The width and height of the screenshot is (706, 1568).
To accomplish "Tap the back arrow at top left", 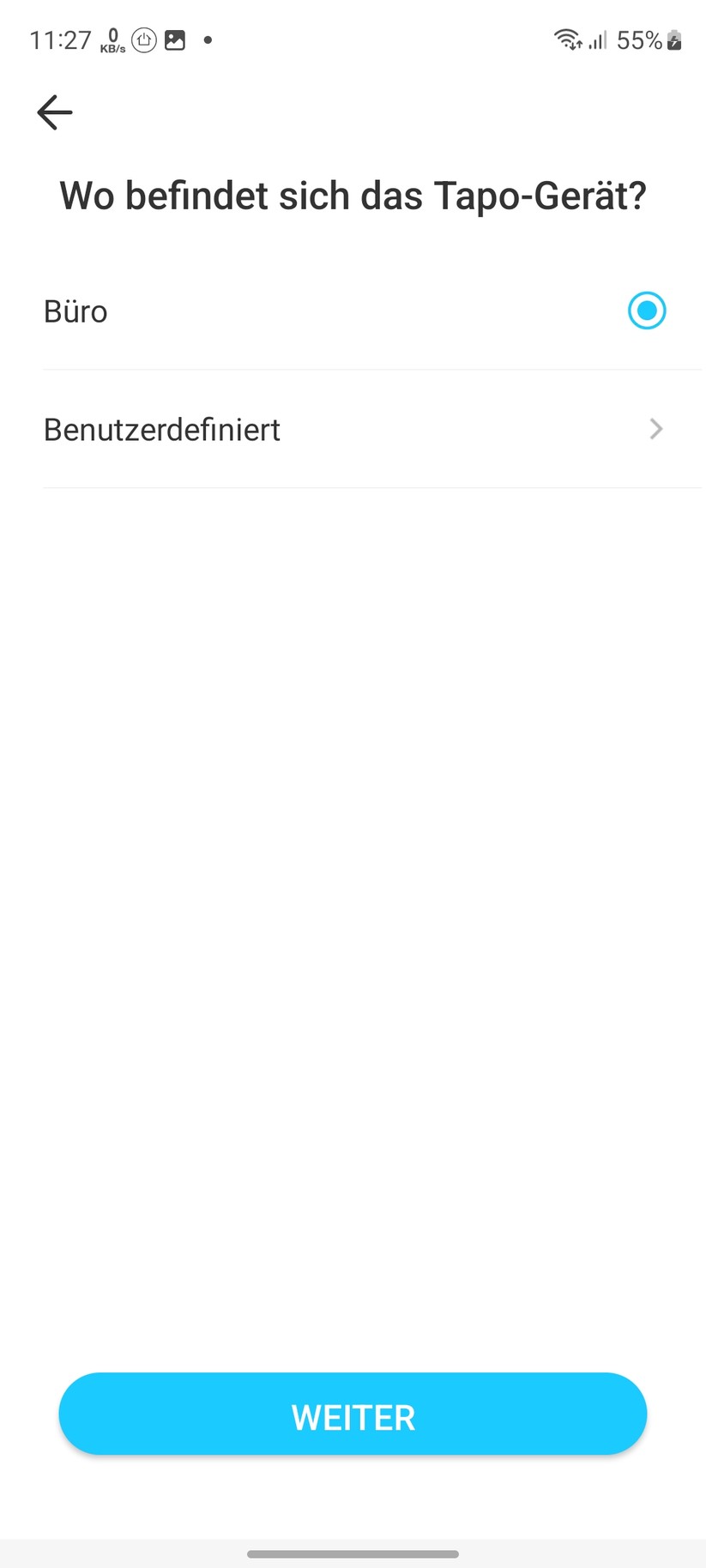I will pos(53,112).
